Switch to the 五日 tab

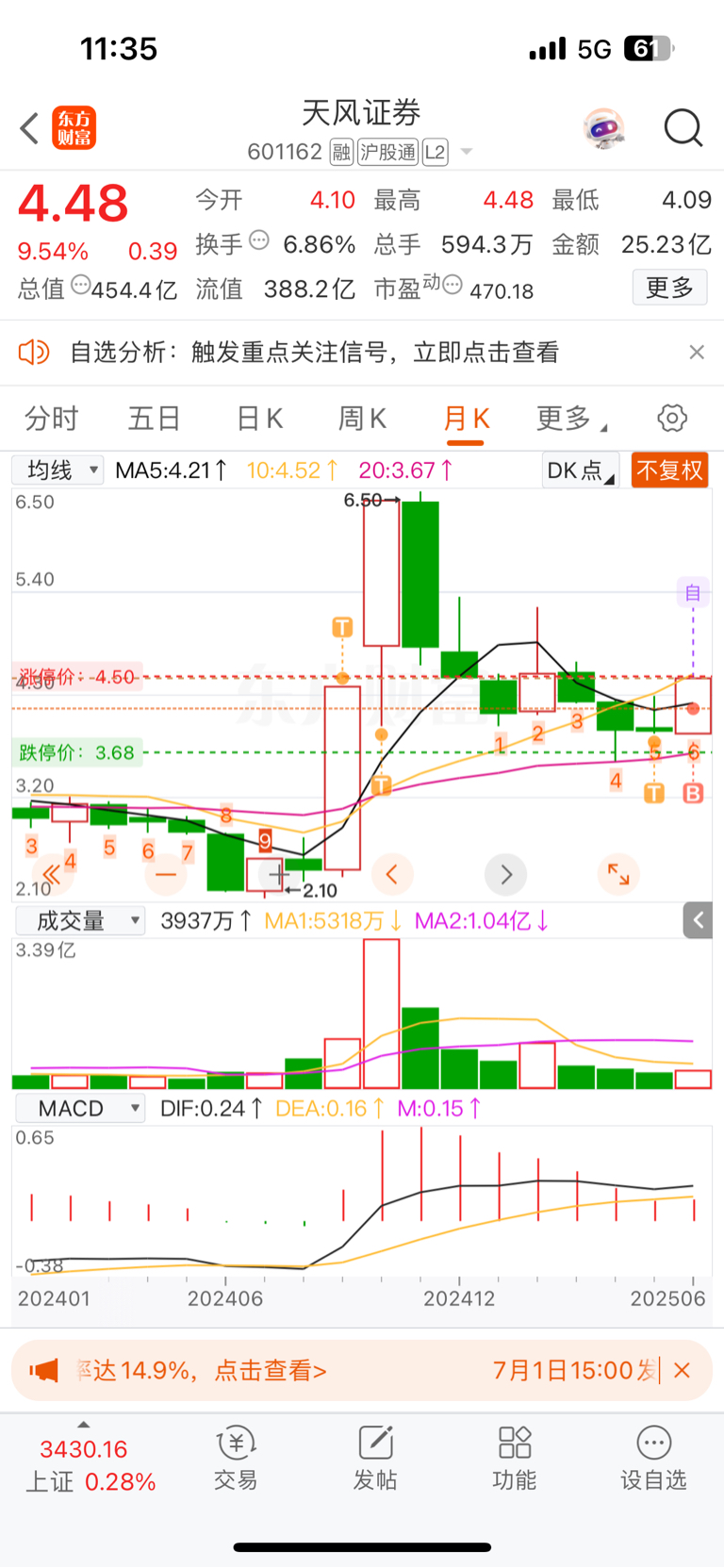click(x=154, y=418)
